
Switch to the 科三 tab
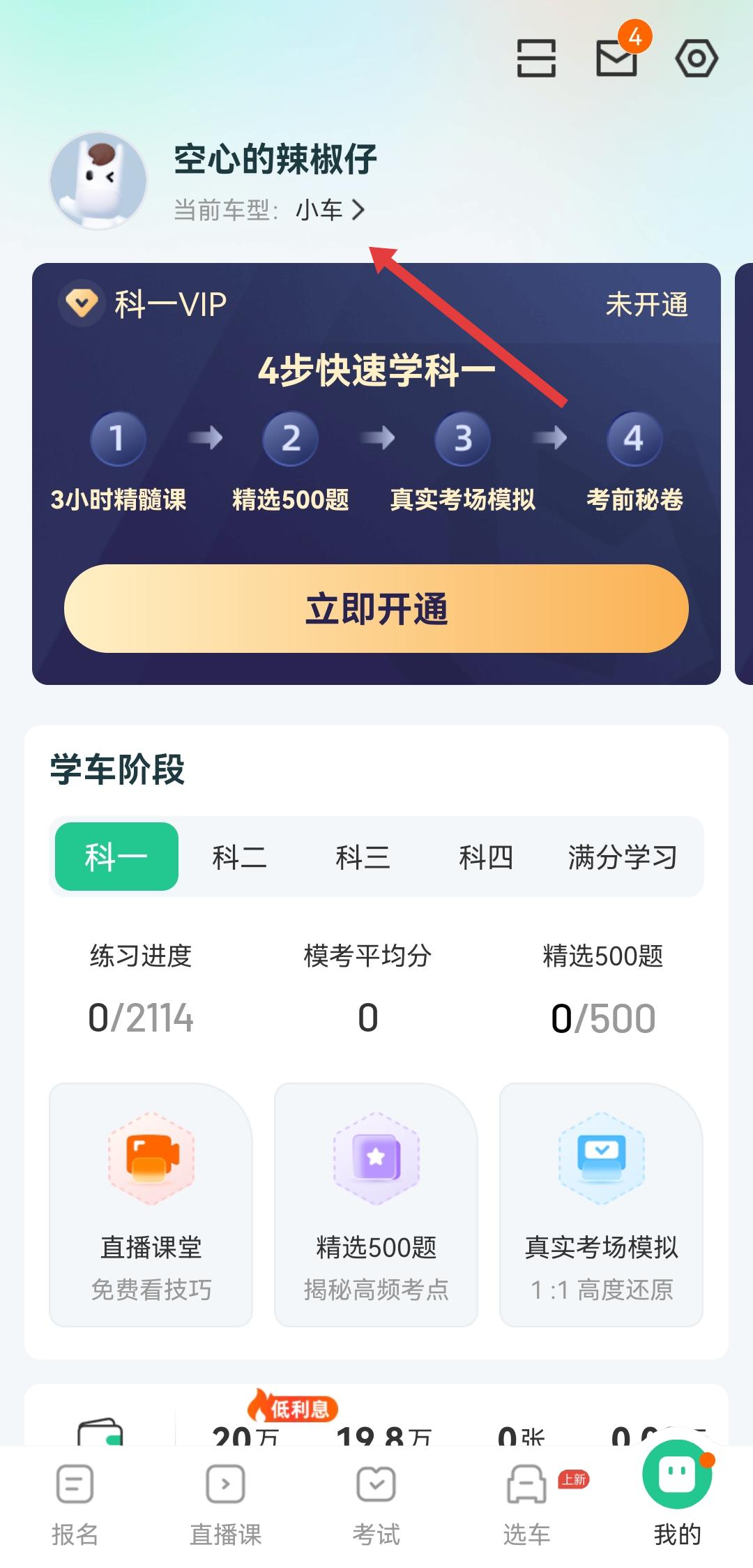click(363, 857)
